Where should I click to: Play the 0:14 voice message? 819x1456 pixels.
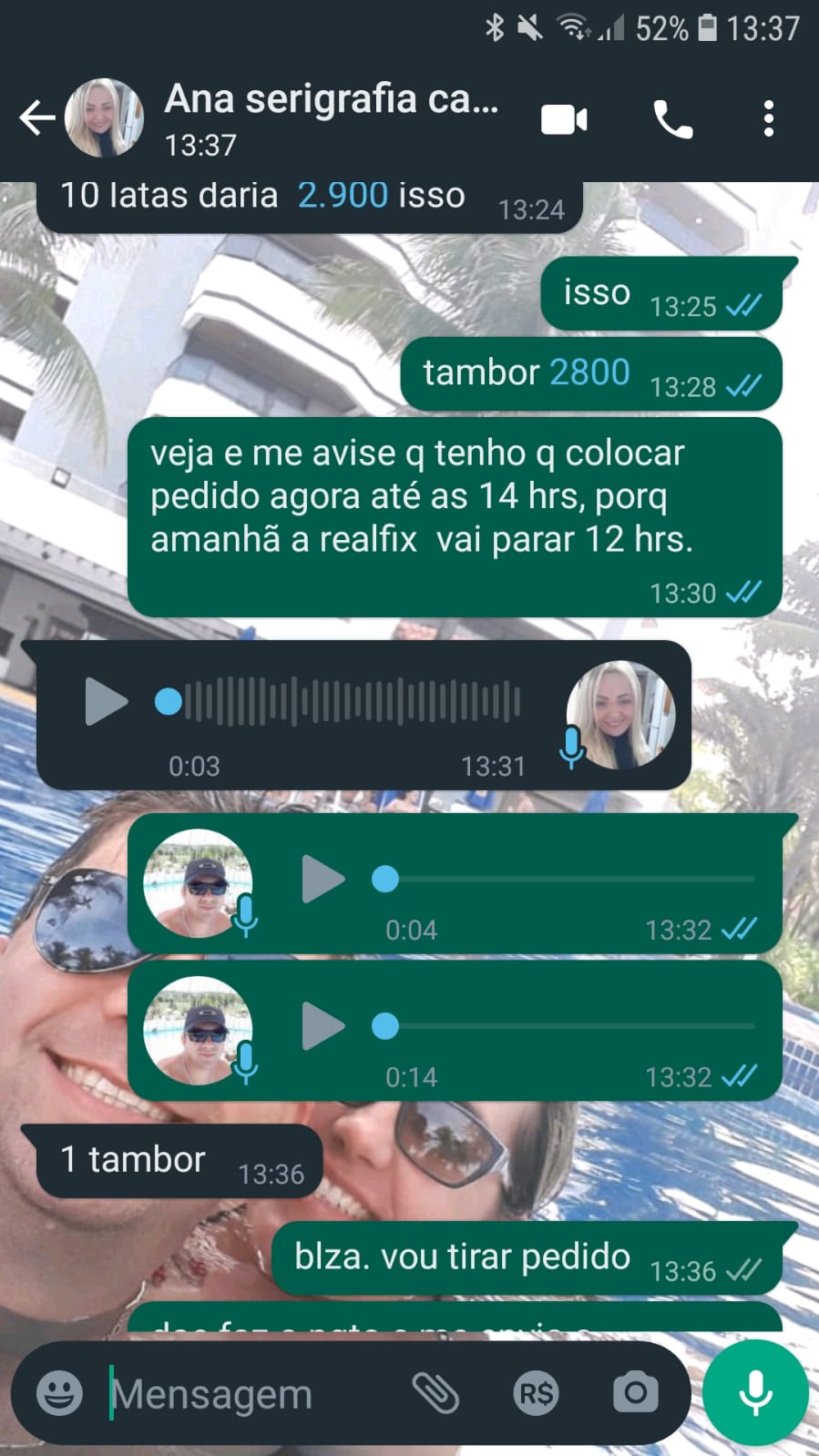322,1026
